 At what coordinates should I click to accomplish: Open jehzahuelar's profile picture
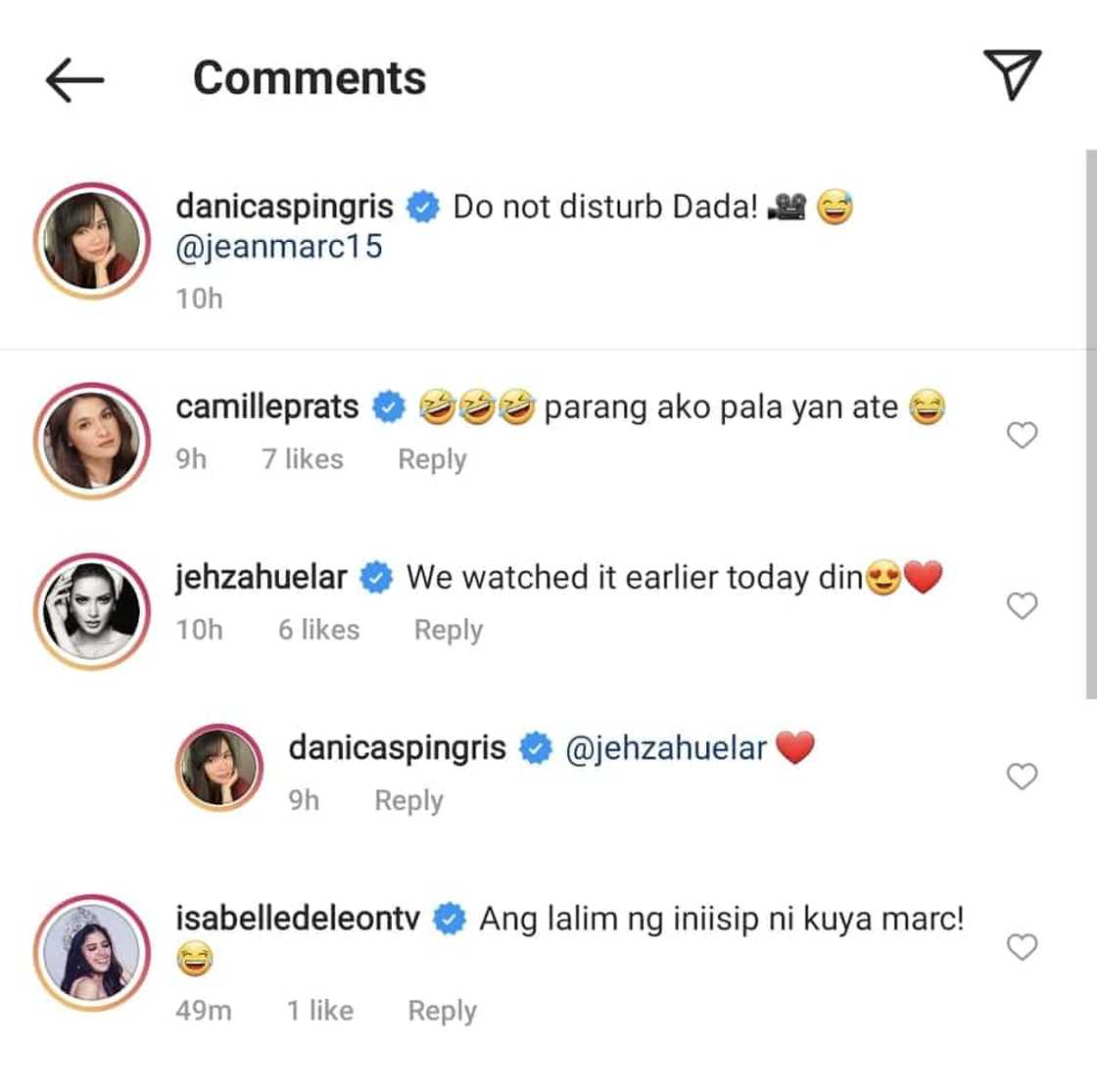pyautogui.click(x=91, y=611)
